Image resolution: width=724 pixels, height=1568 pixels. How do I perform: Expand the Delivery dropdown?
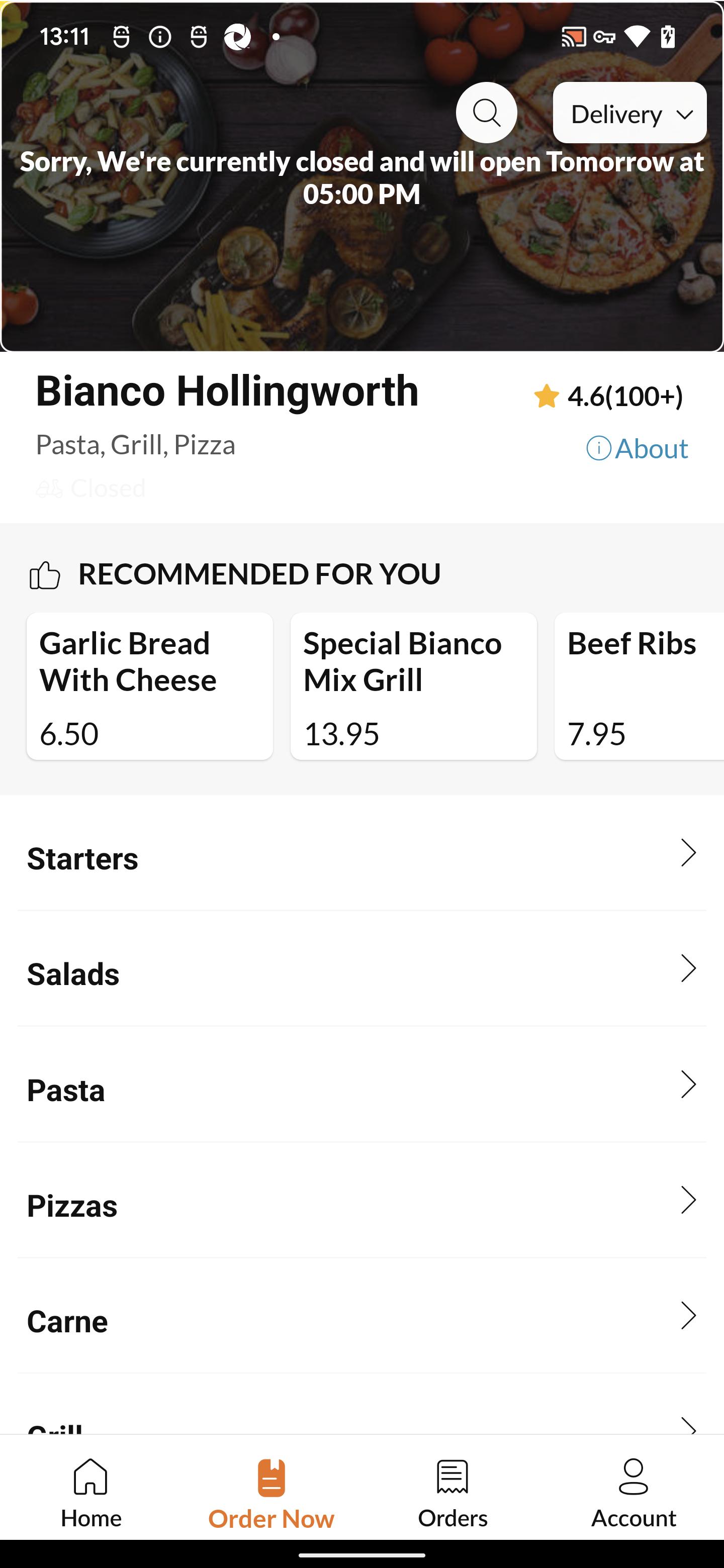pyautogui.click(x=629, y=113)
